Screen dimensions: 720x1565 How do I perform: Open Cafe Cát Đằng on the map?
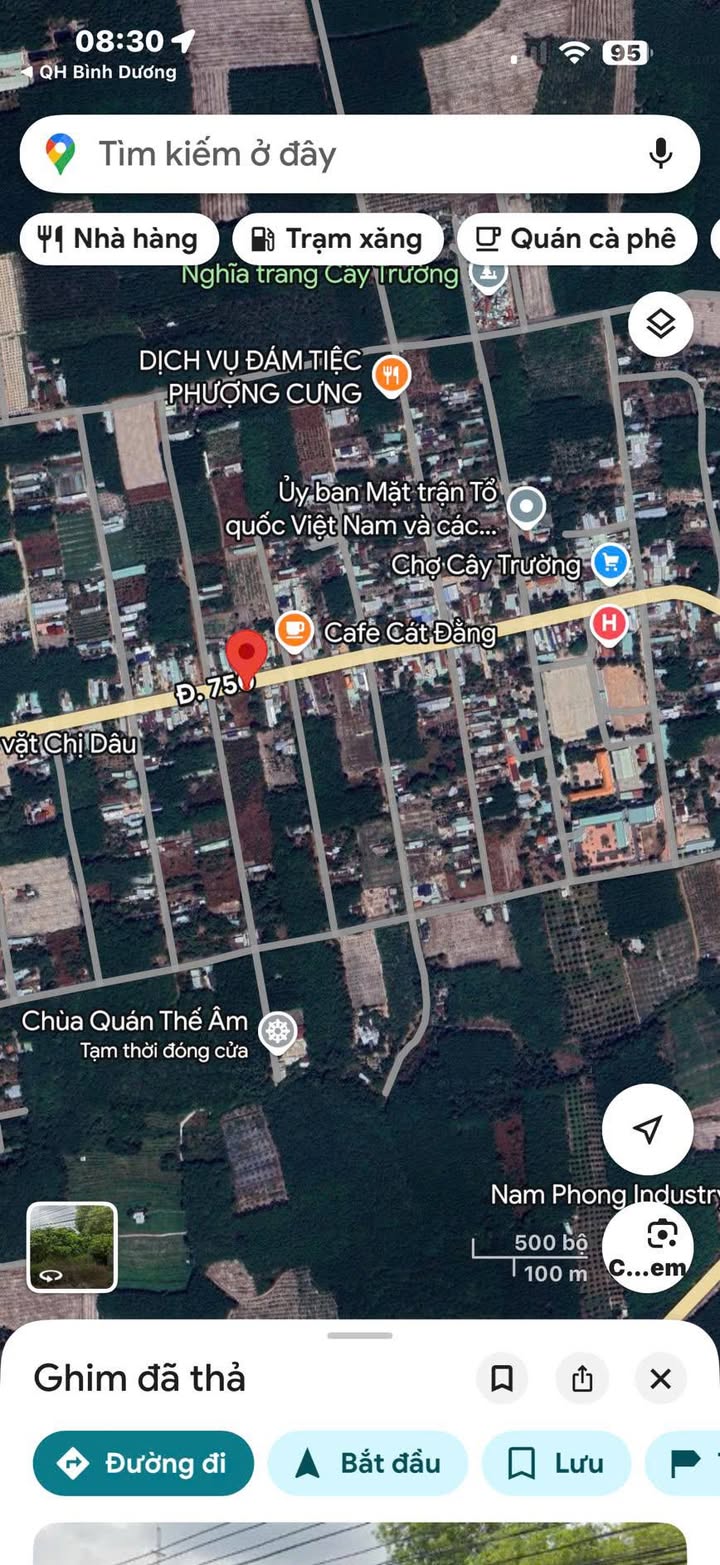(x=294, y=631)
